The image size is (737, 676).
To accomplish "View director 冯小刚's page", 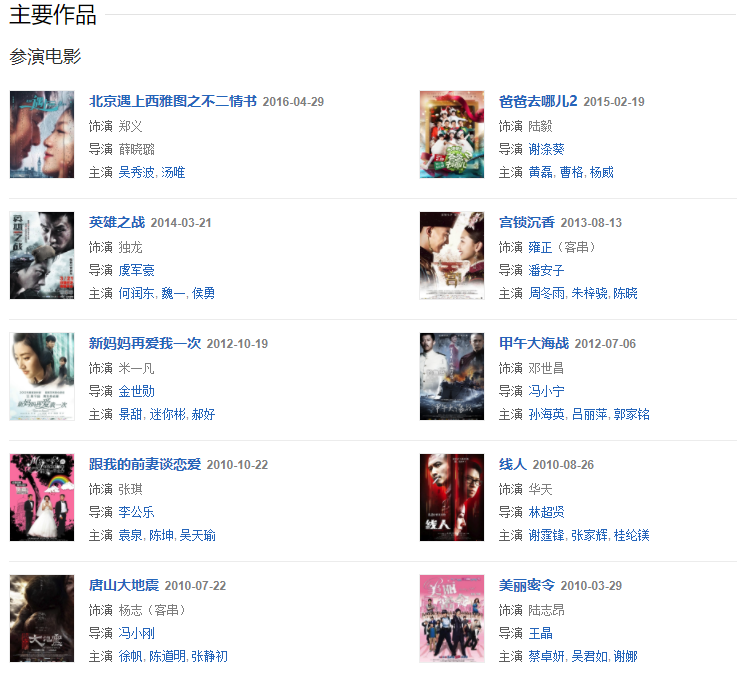I will point(137,632).
